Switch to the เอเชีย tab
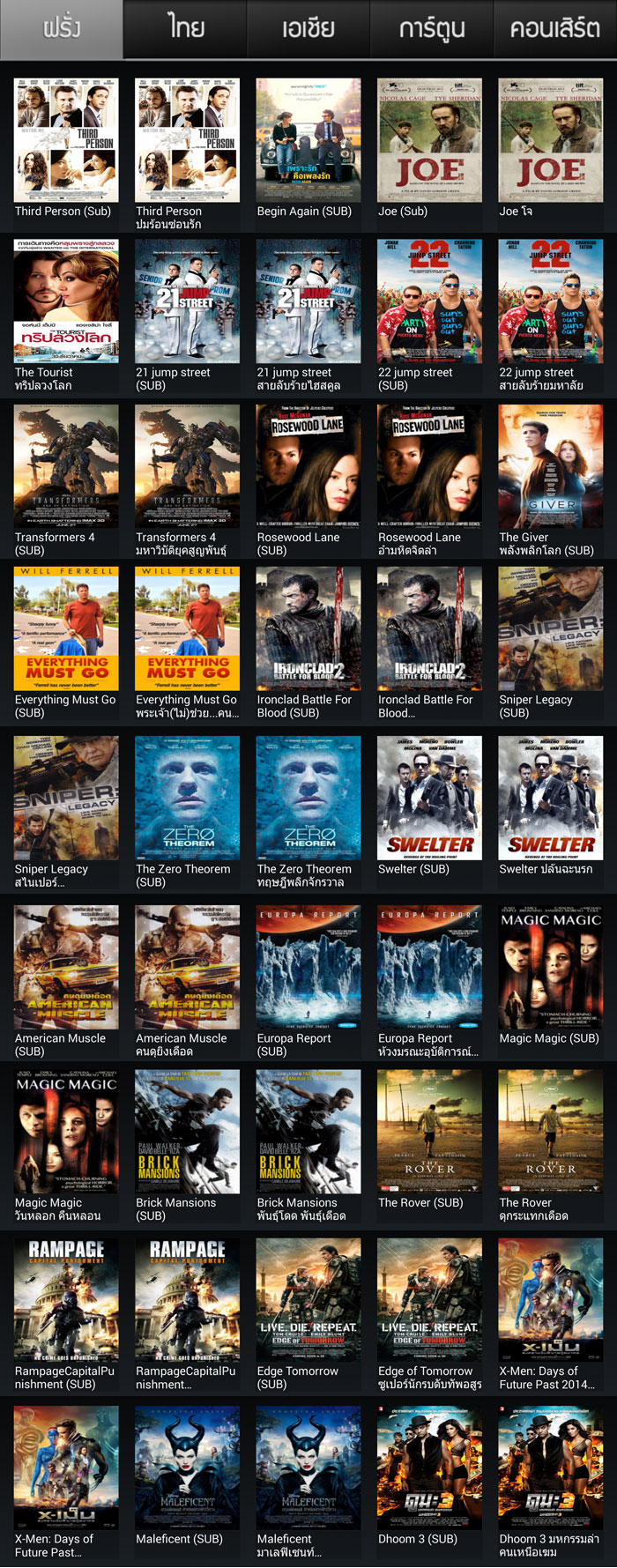This screenshot has height=1568, width=617. (x=308, y=28)
